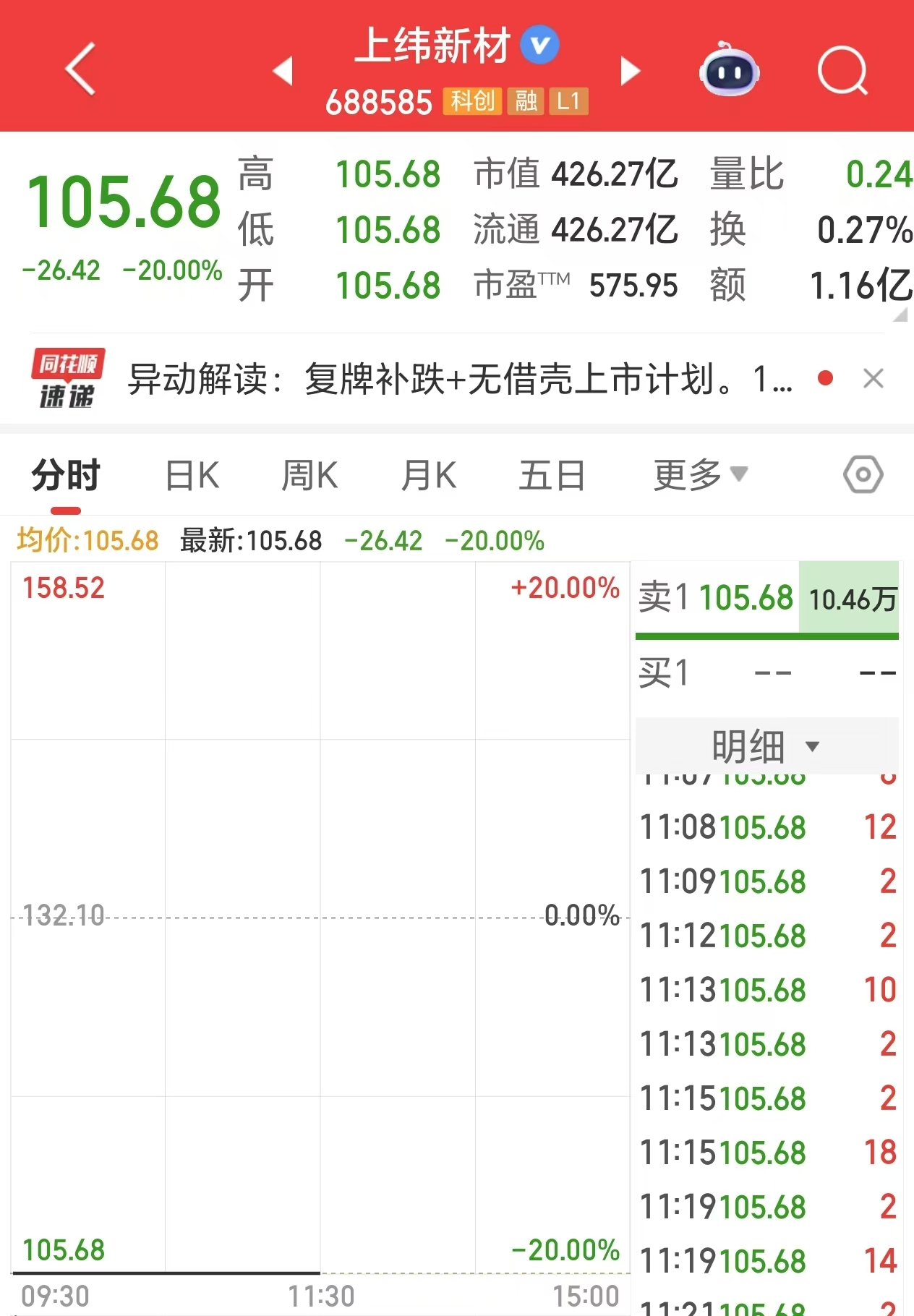Open the AI robot assistant
The width and height of the screenshot is (914, 1316).
tap(729, 71)
